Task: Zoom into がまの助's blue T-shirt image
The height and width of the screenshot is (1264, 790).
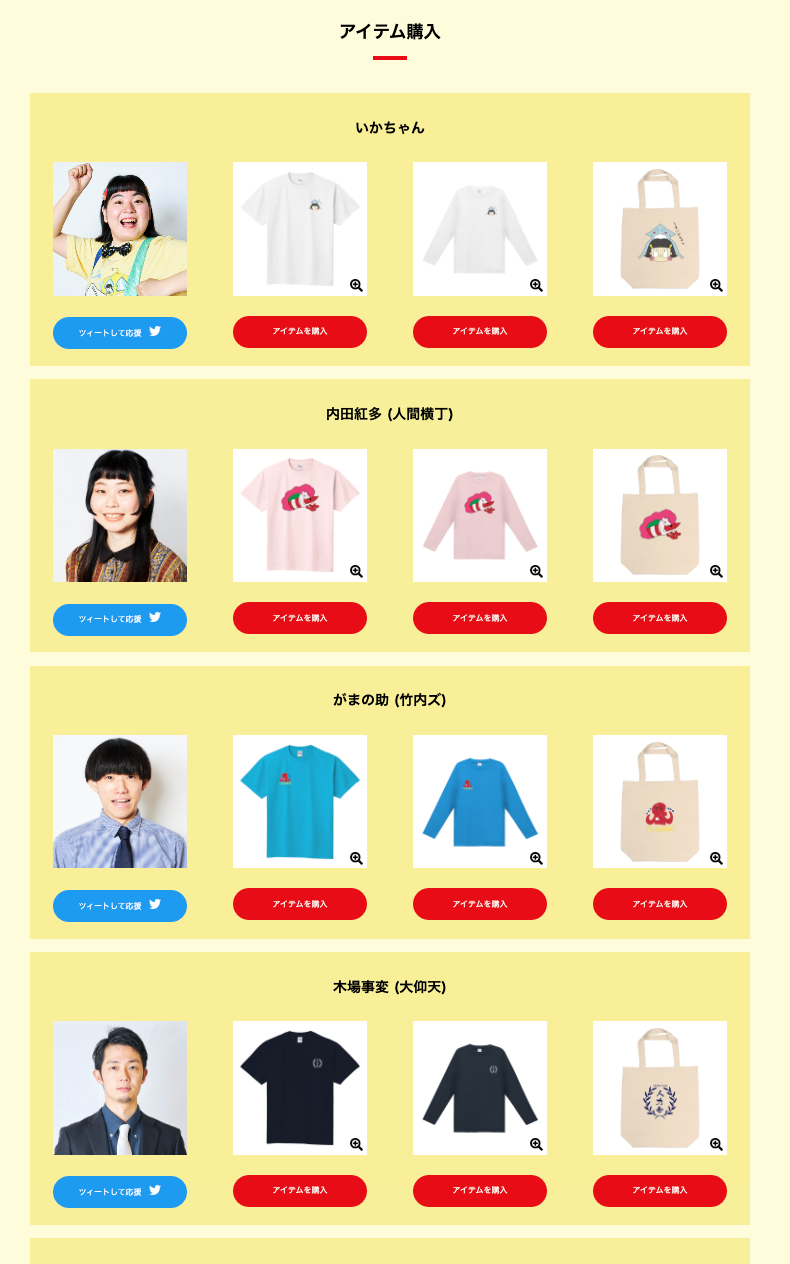Action: [356, 858]
